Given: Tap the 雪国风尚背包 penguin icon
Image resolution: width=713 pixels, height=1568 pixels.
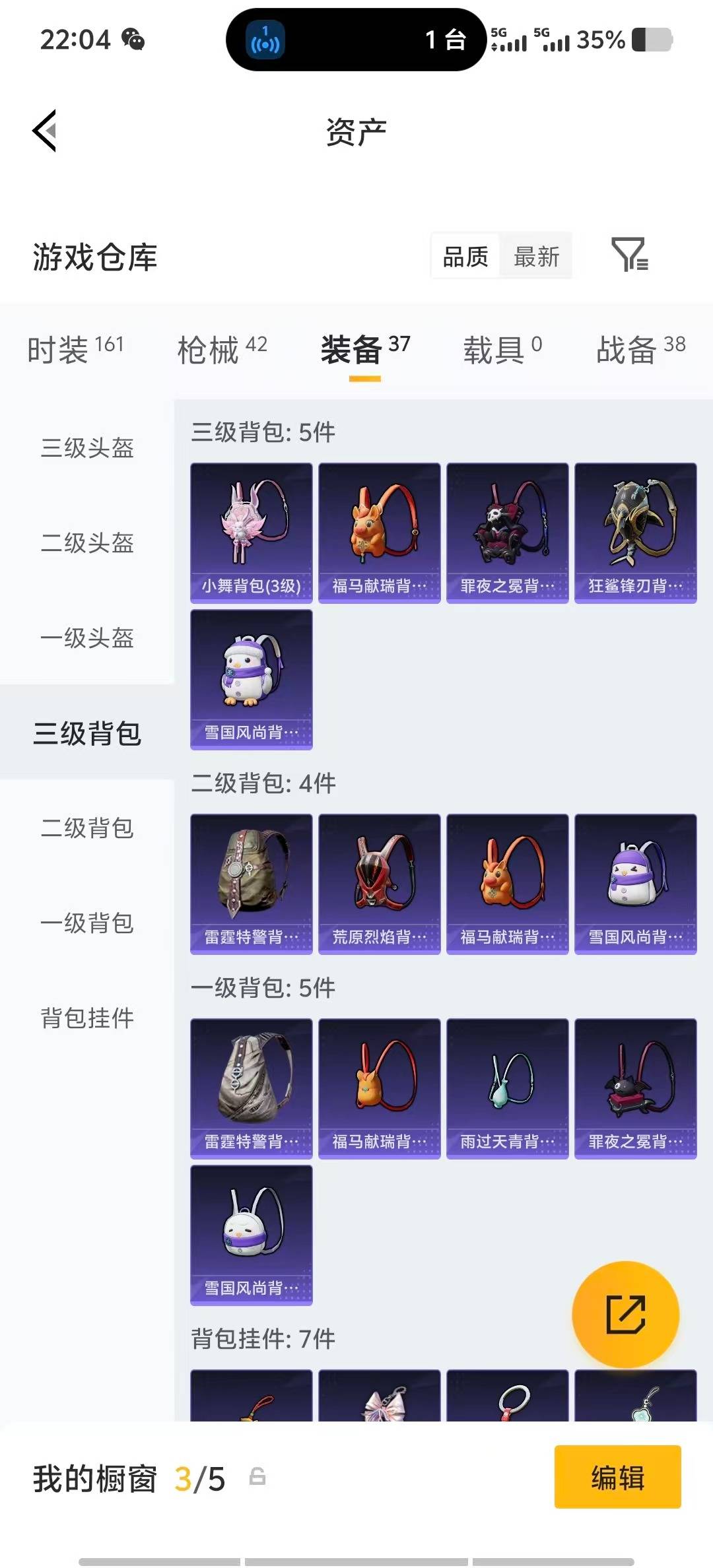Looking at the screenshot, I should pyautogui.click(x=251, y=680).
